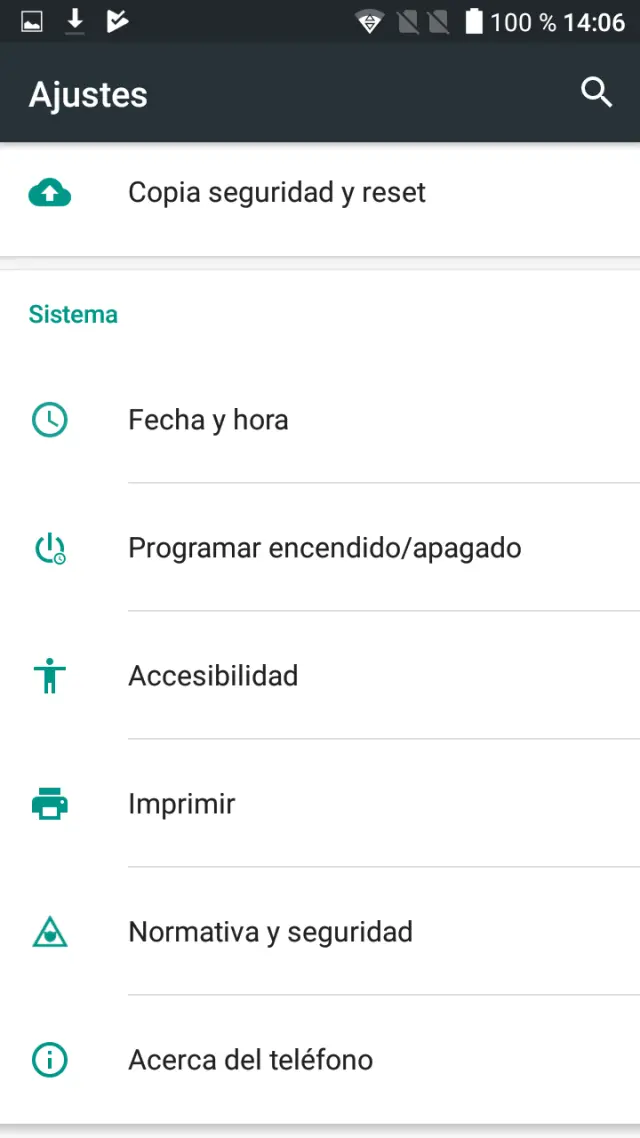Tap the search magnifier in Ajustes
The height and width of the screenshot is (1138, 640).
(596, 93)
